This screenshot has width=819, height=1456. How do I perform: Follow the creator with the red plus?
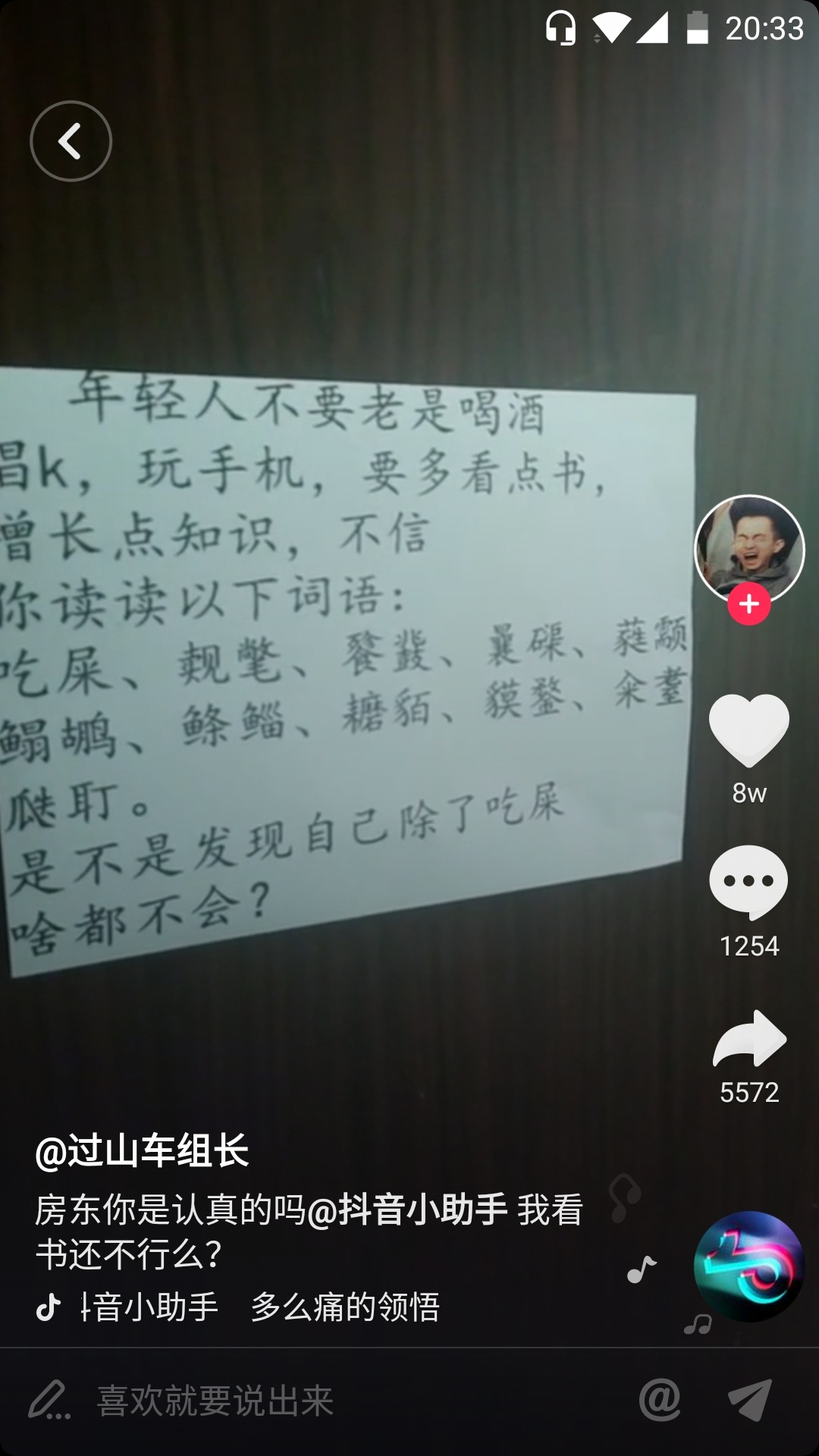tap(749, 604)
